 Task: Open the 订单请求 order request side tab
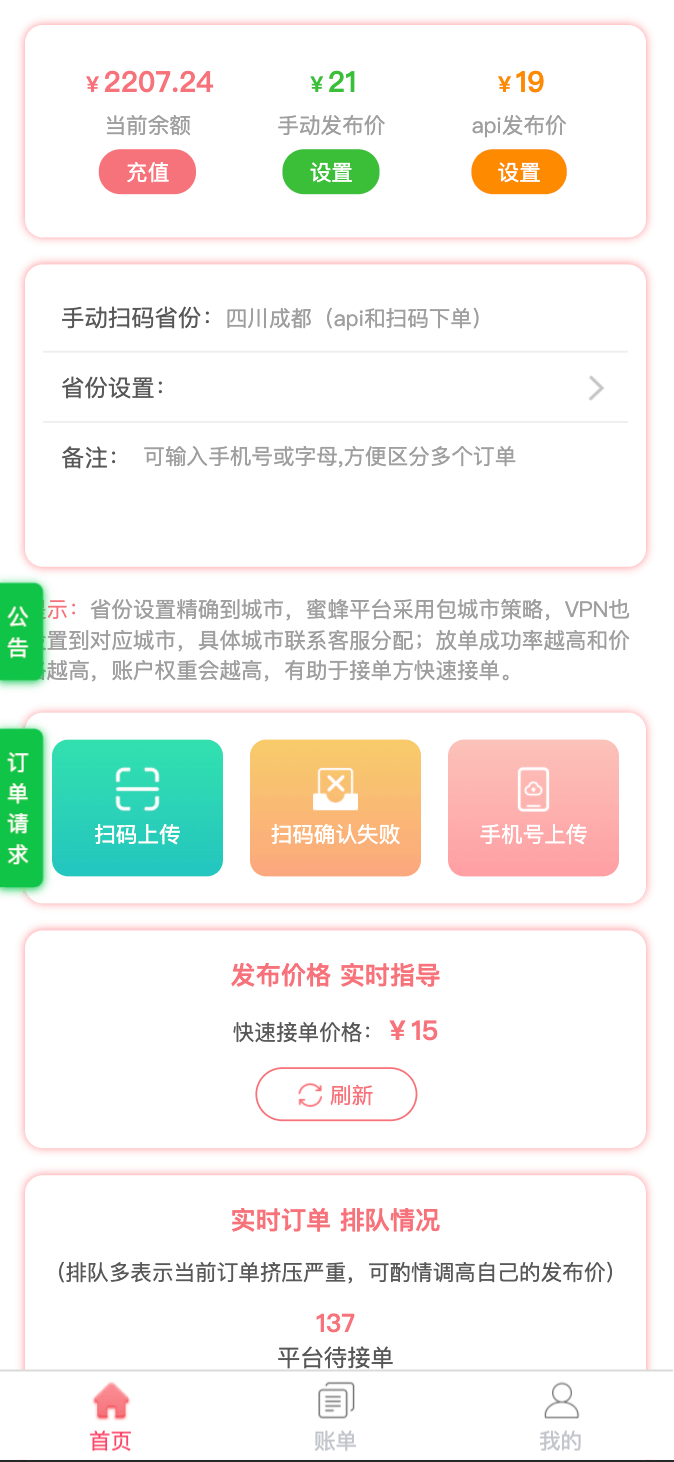click(19, 808)
